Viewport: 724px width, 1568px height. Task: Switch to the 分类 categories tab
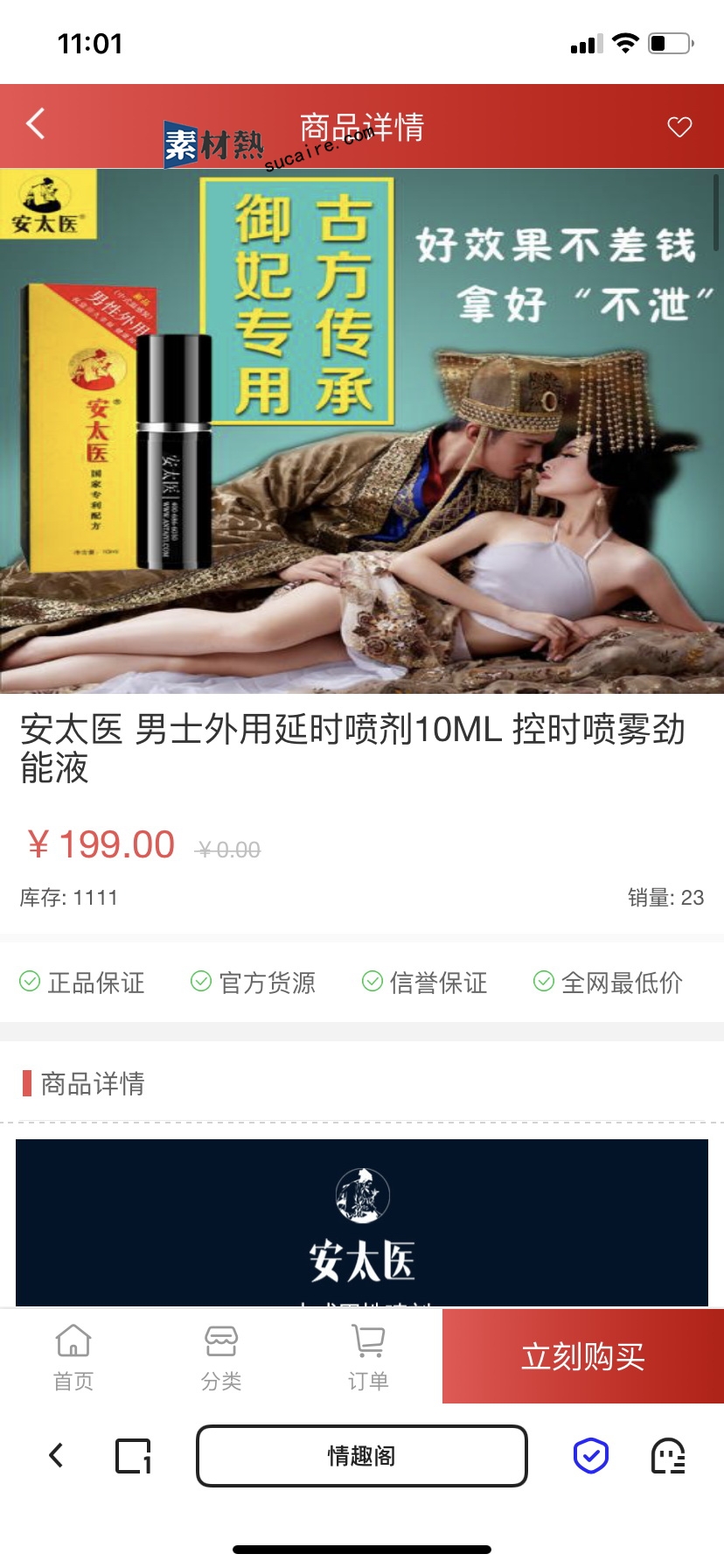coord(221,1356)
